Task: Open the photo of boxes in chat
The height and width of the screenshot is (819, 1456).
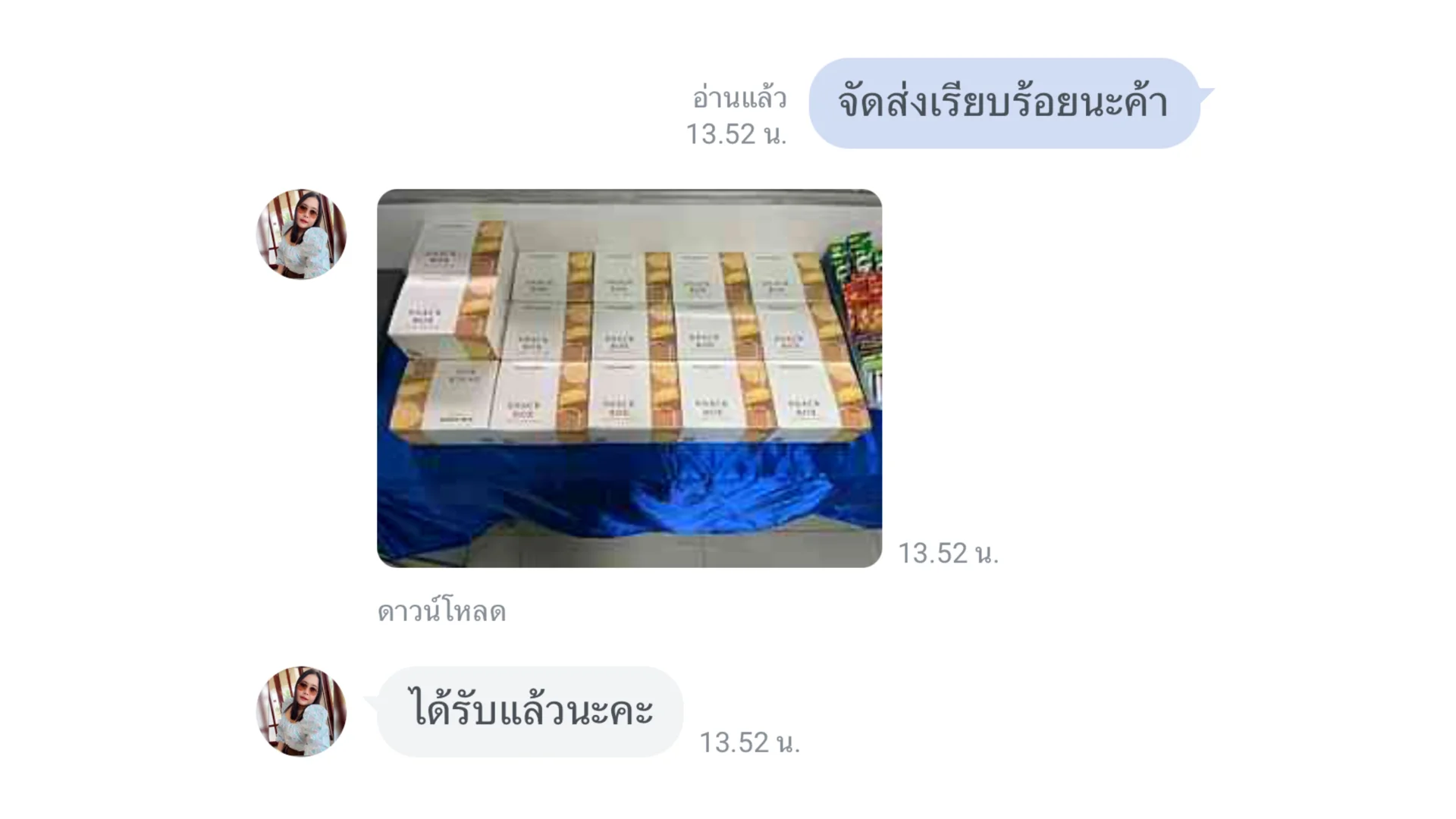Action: coord(629,378)
